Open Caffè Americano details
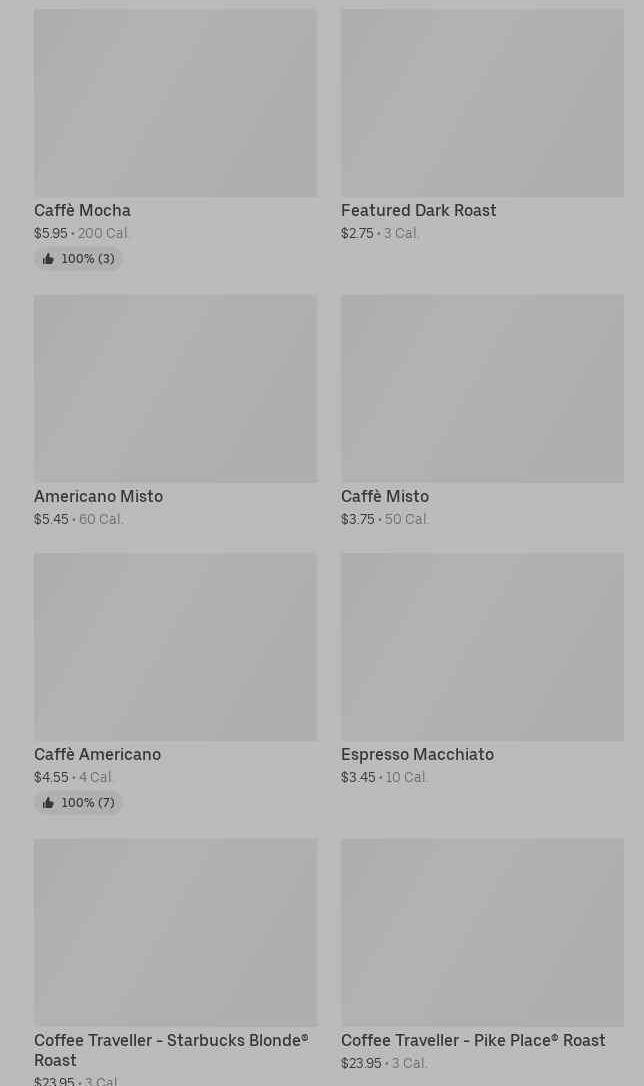 coord(175,648)
